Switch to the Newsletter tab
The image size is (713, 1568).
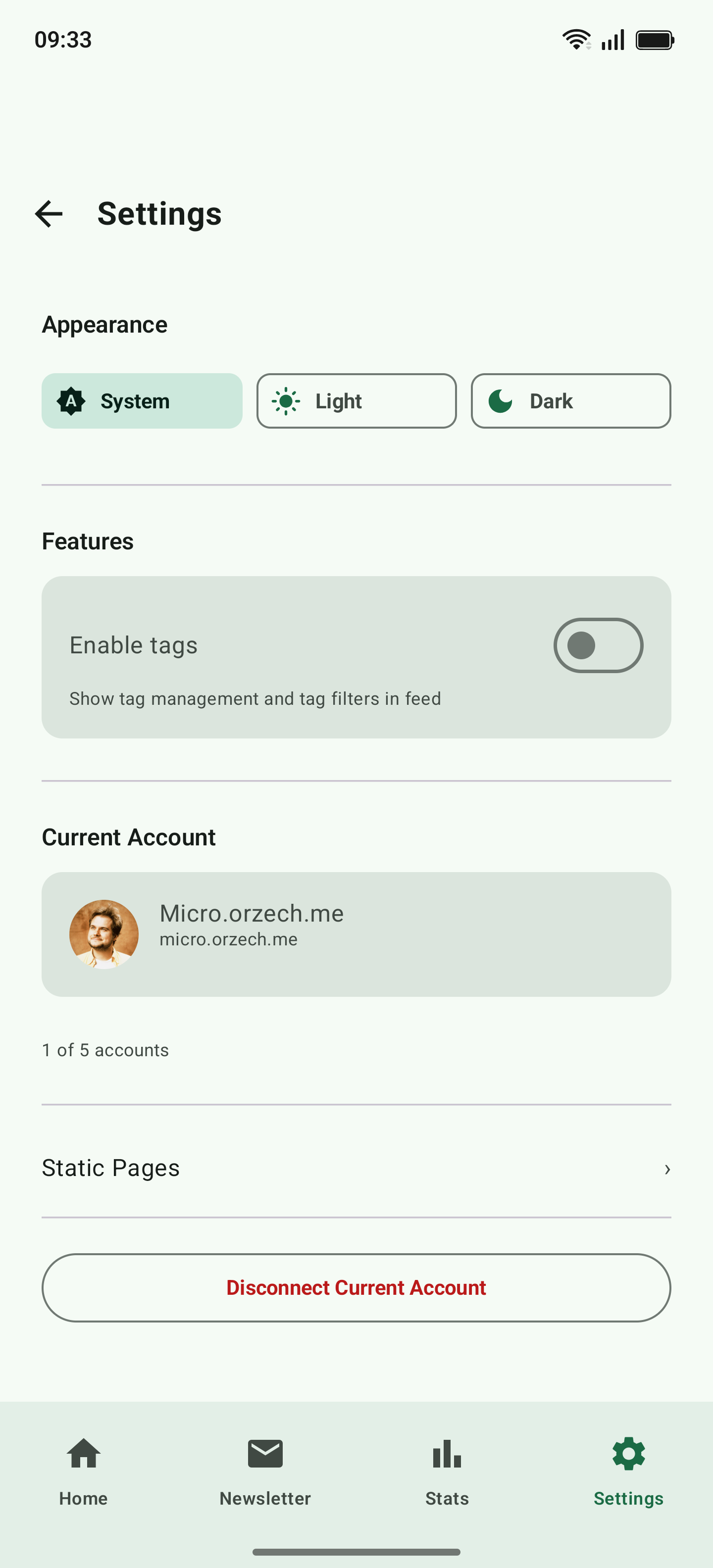(265, 1470)
